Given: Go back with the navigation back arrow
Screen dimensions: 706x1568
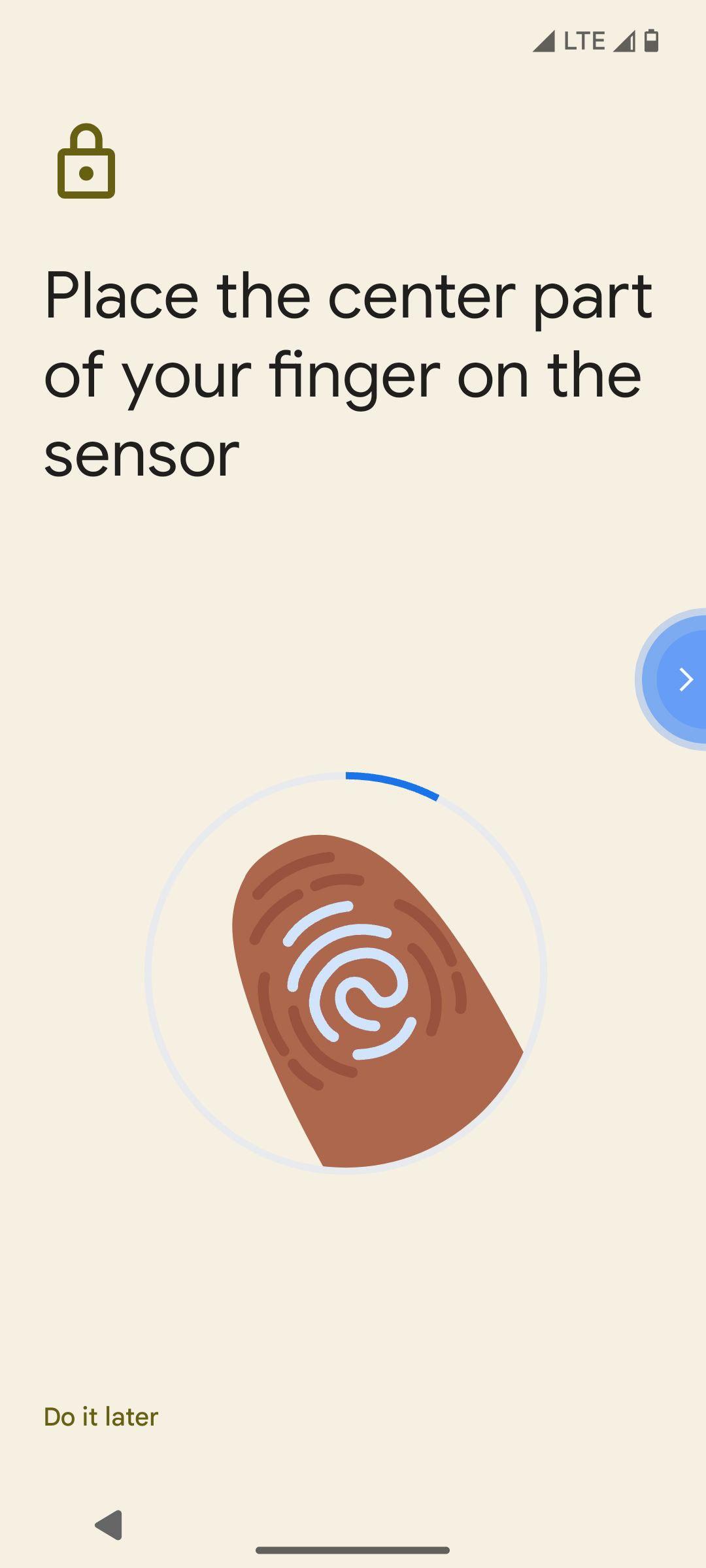Looking at the screenshot, I should point(109,1525).
